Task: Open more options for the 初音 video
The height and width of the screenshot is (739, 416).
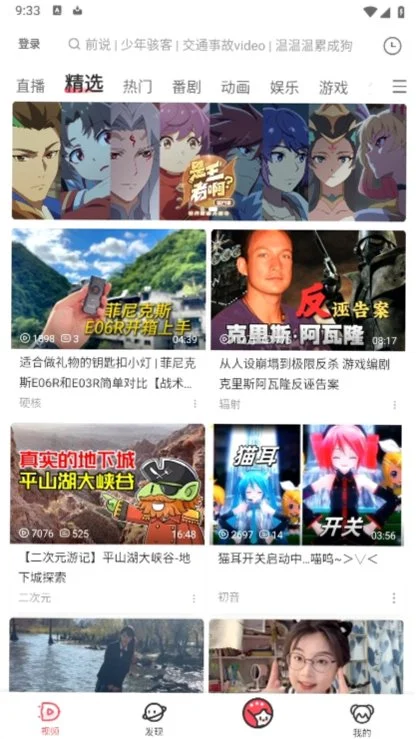Action: click(x=394, y=598)
